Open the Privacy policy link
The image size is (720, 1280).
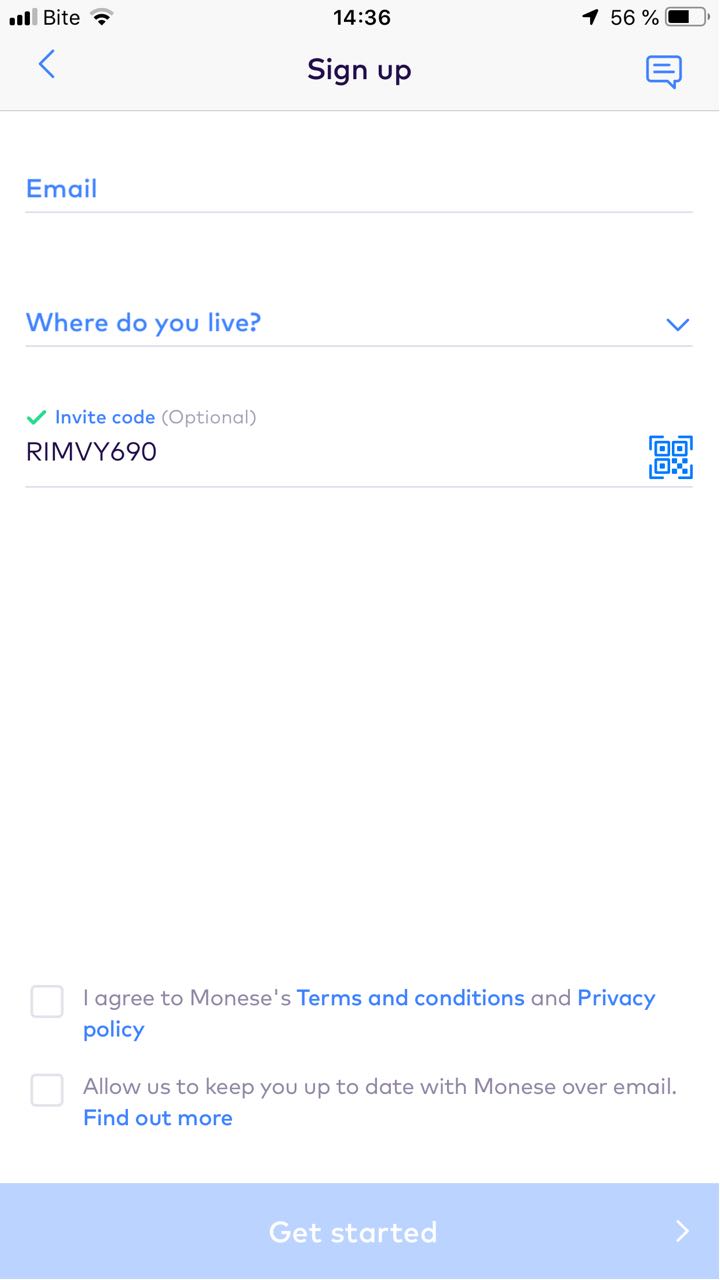coord(616,998)
